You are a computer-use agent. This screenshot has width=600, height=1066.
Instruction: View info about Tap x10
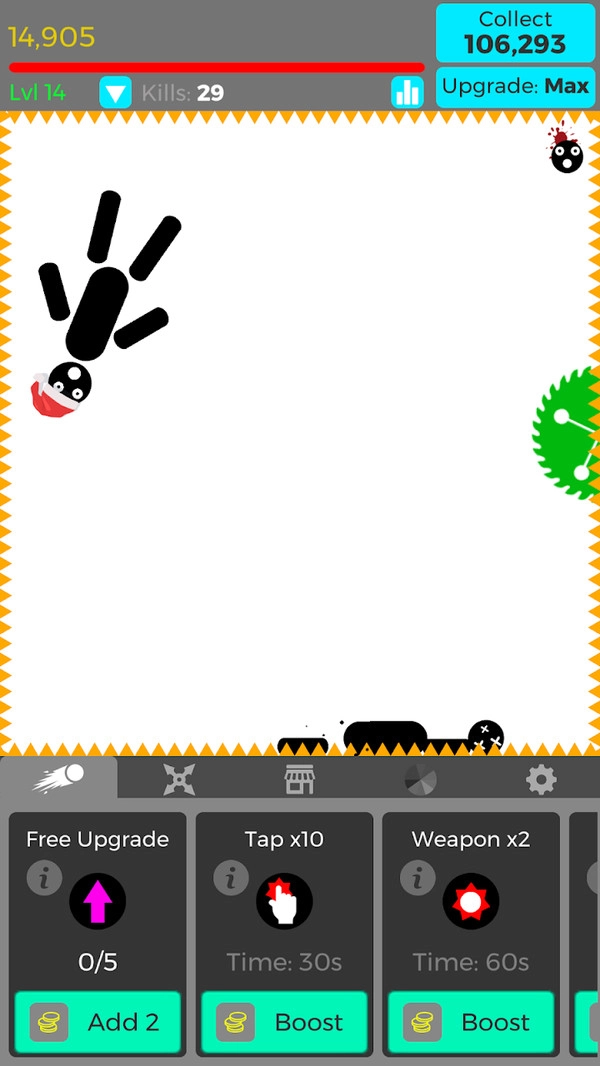click(230, 879)
